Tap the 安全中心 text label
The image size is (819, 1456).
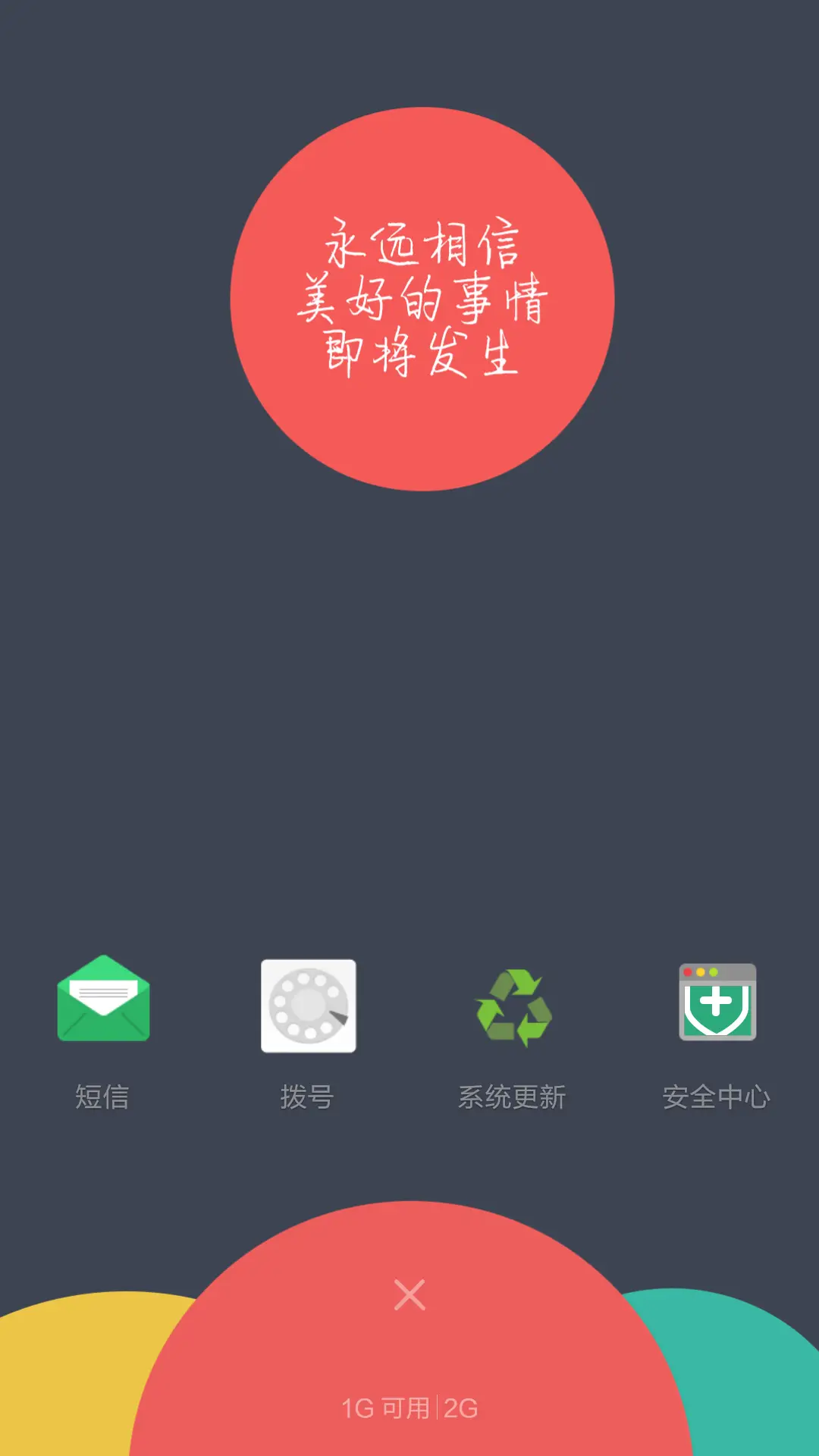click(717, 1094)
